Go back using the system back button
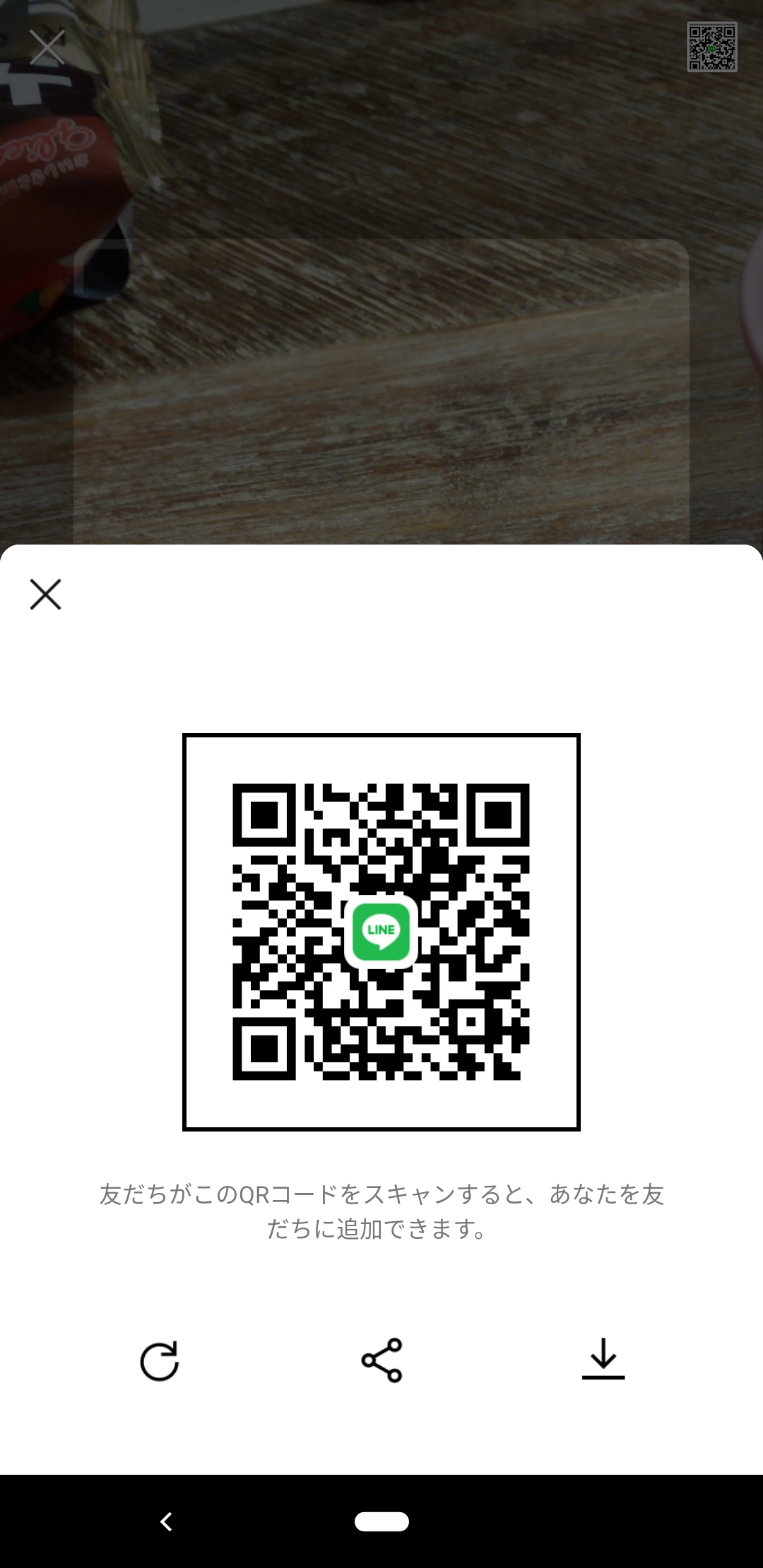This screenshot has height=1568, width=763. click(167, 1521)
